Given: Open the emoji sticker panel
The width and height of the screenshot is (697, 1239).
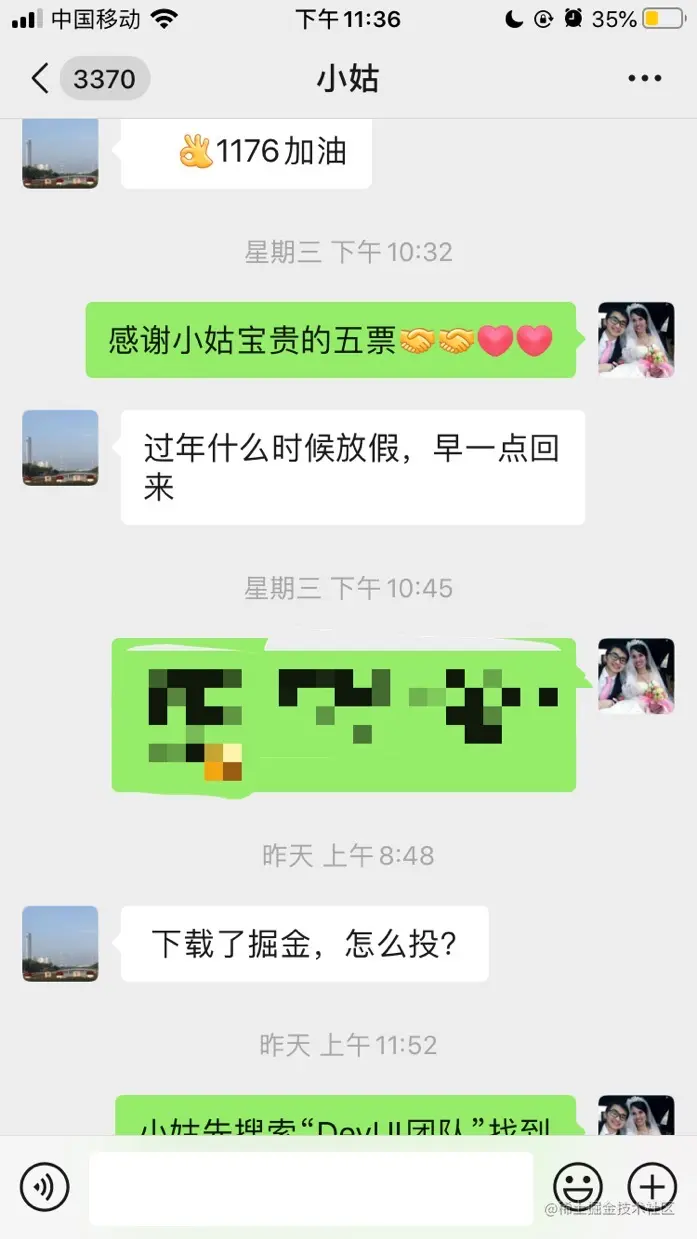Looking at the screenshot, I should (x=578, y=1188).
